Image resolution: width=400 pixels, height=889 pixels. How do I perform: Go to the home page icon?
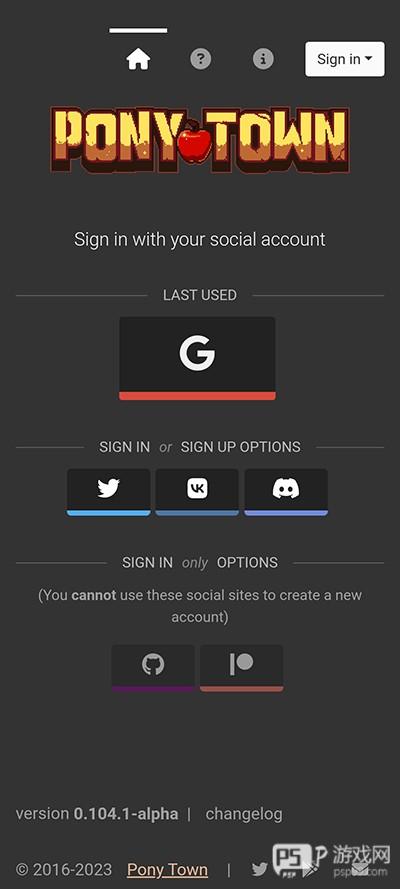point(138,59)
